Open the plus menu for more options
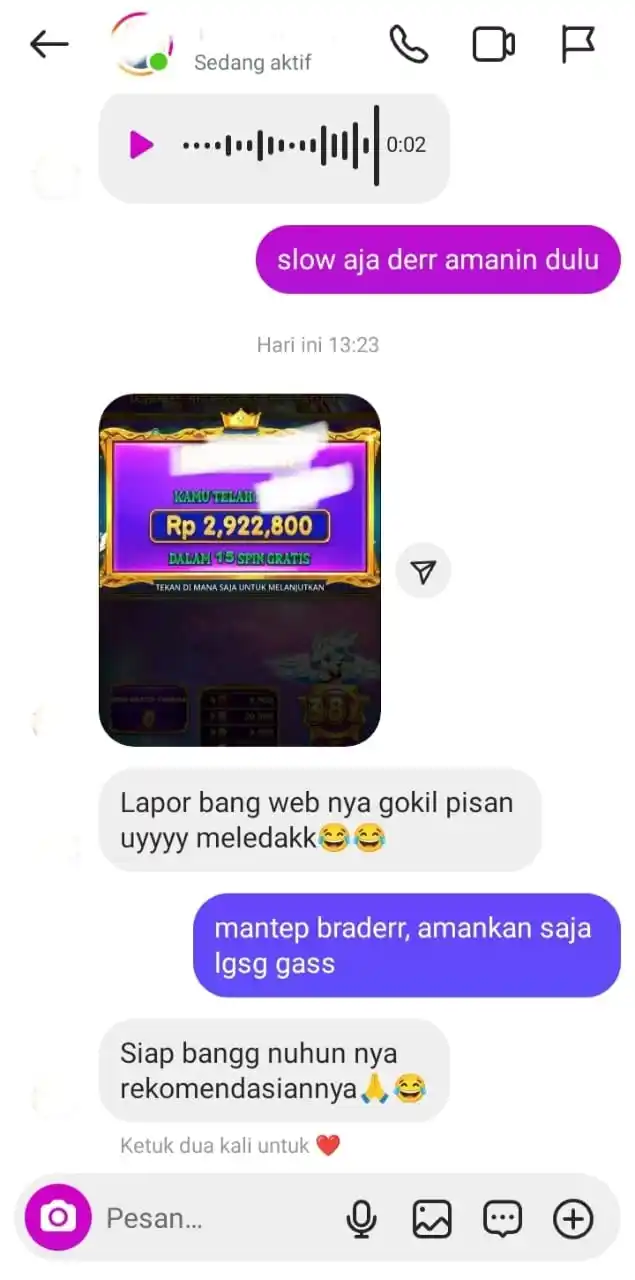Viewport: 635px width, 1280px height. (x=573, y=1218)
